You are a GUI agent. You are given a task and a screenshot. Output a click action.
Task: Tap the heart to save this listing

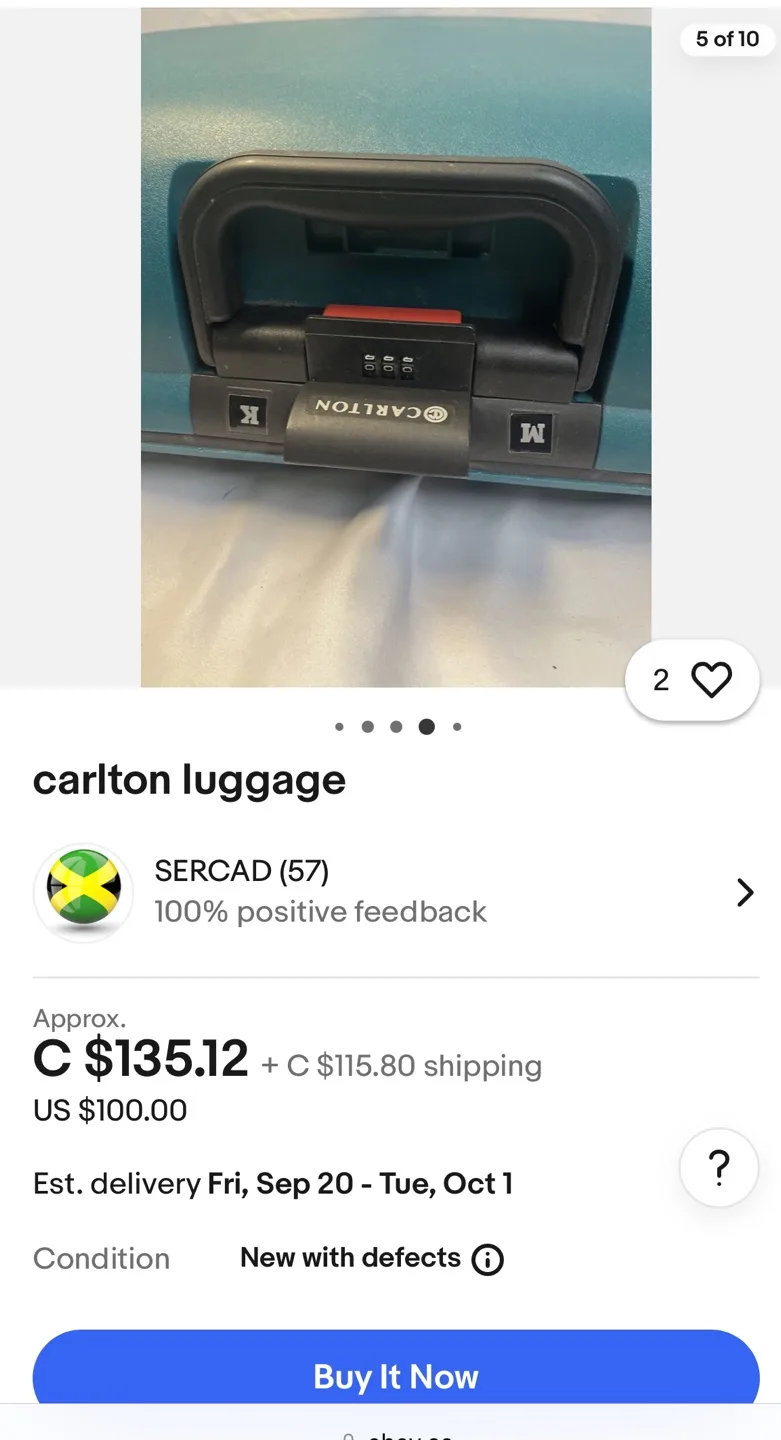pyautogui.click(x=710, y=679)
